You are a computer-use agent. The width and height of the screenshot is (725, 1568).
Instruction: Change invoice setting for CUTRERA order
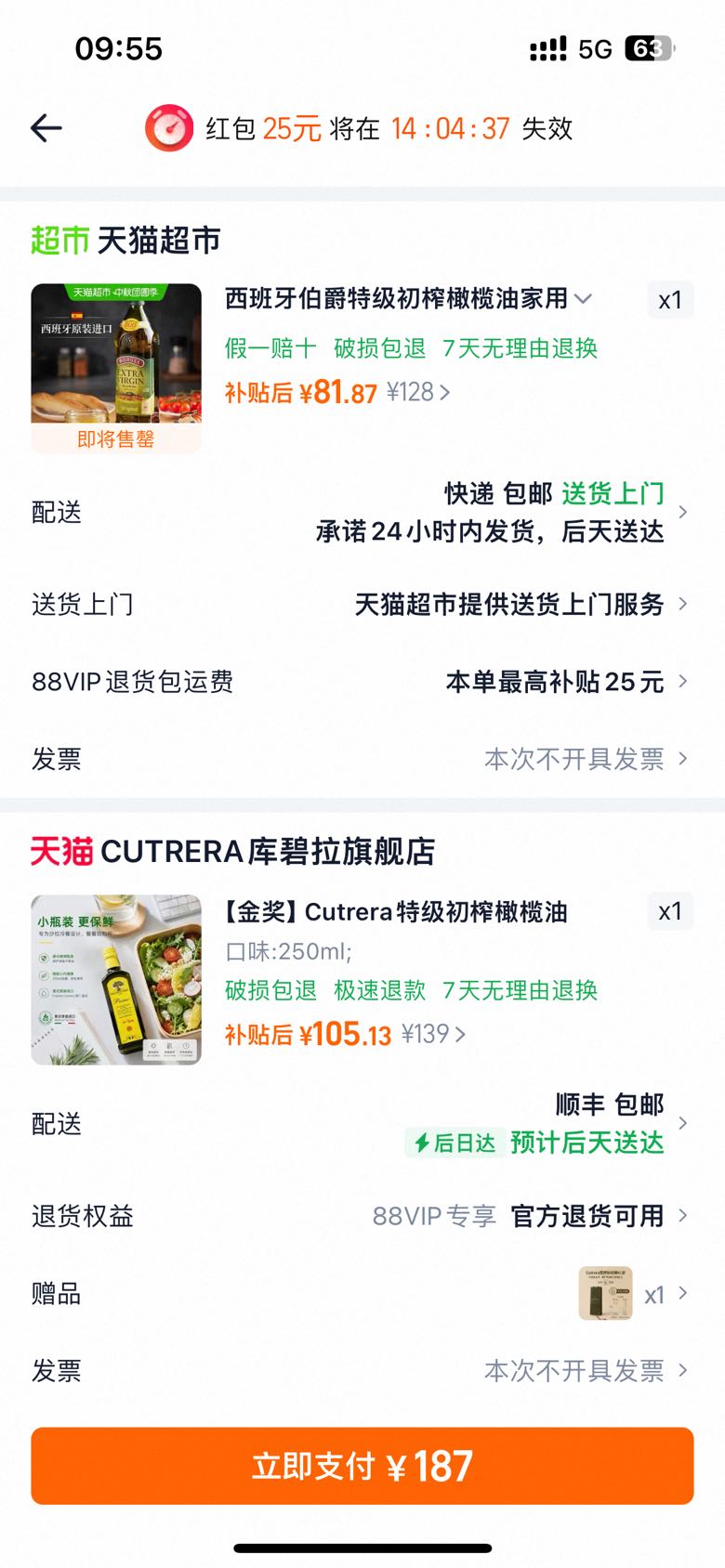(362, 1370)
